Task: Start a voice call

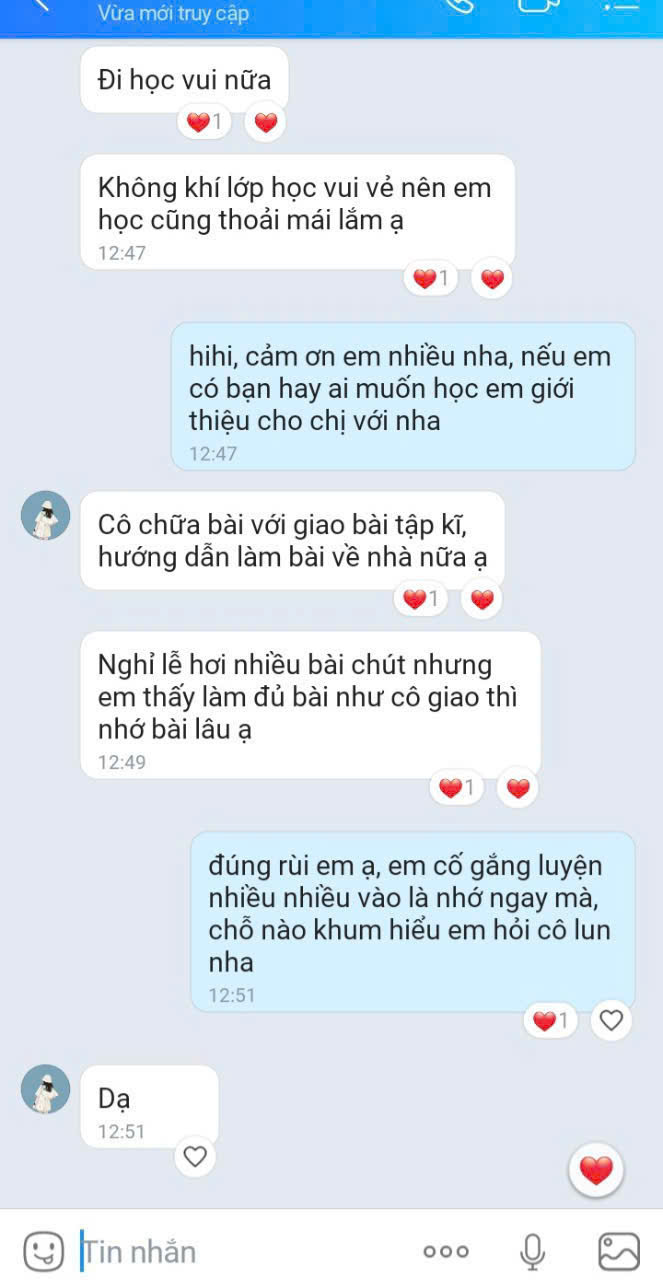Action: click(459, 8)
